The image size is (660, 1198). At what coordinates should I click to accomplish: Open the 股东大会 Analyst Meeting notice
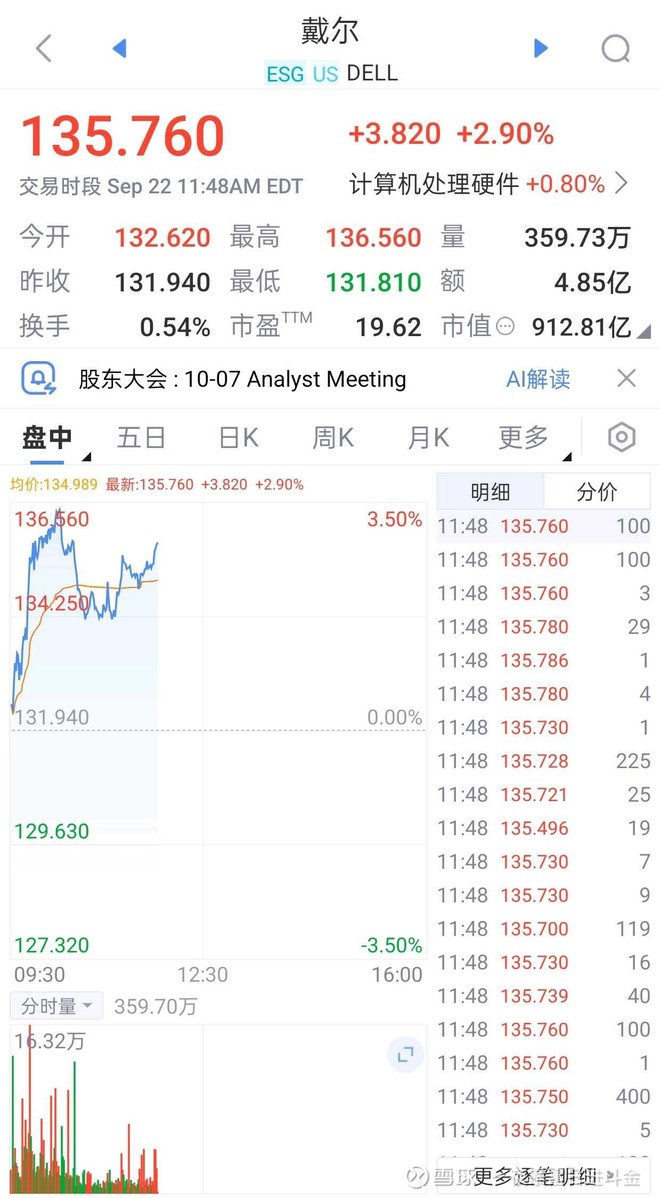pyautogui.click(x=242, y=379)
